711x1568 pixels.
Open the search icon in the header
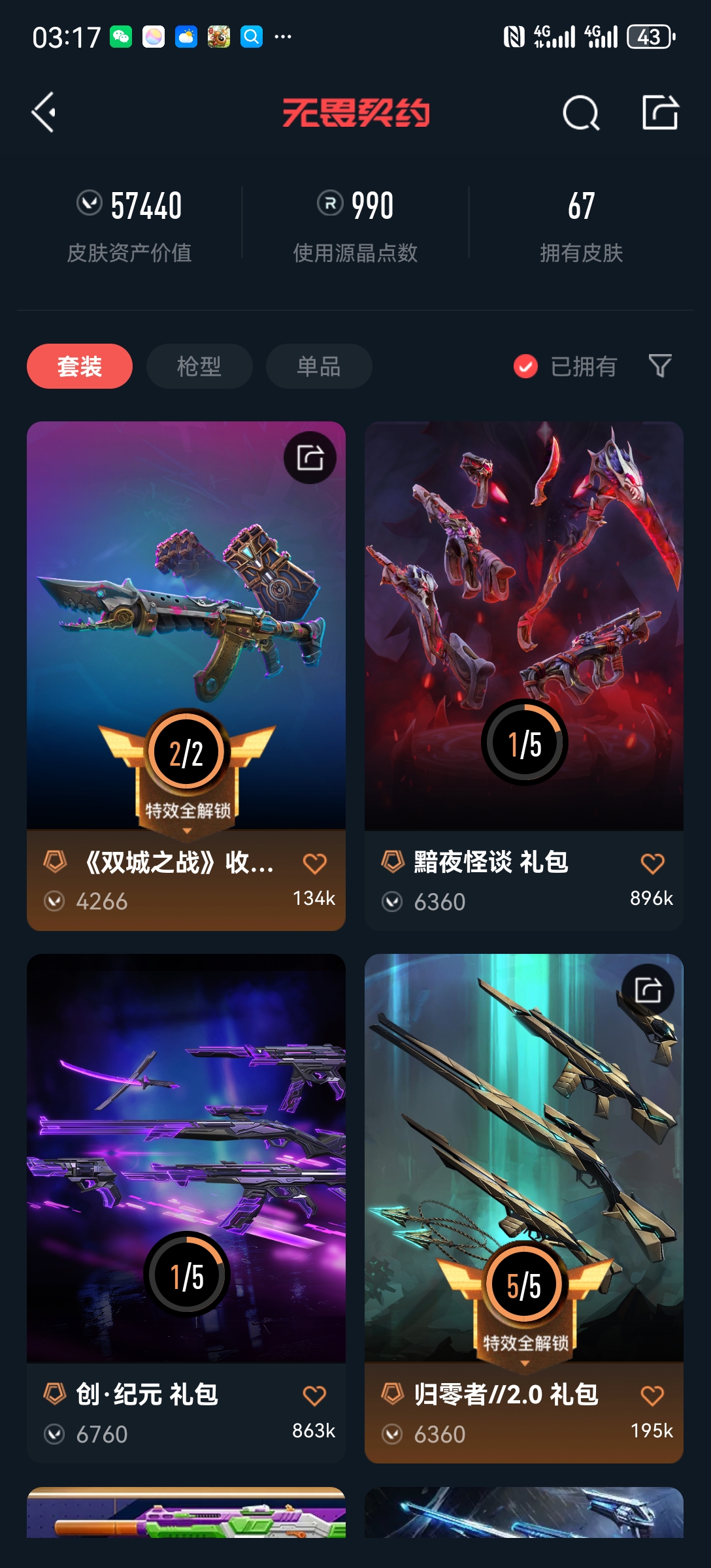coord(580,113)
